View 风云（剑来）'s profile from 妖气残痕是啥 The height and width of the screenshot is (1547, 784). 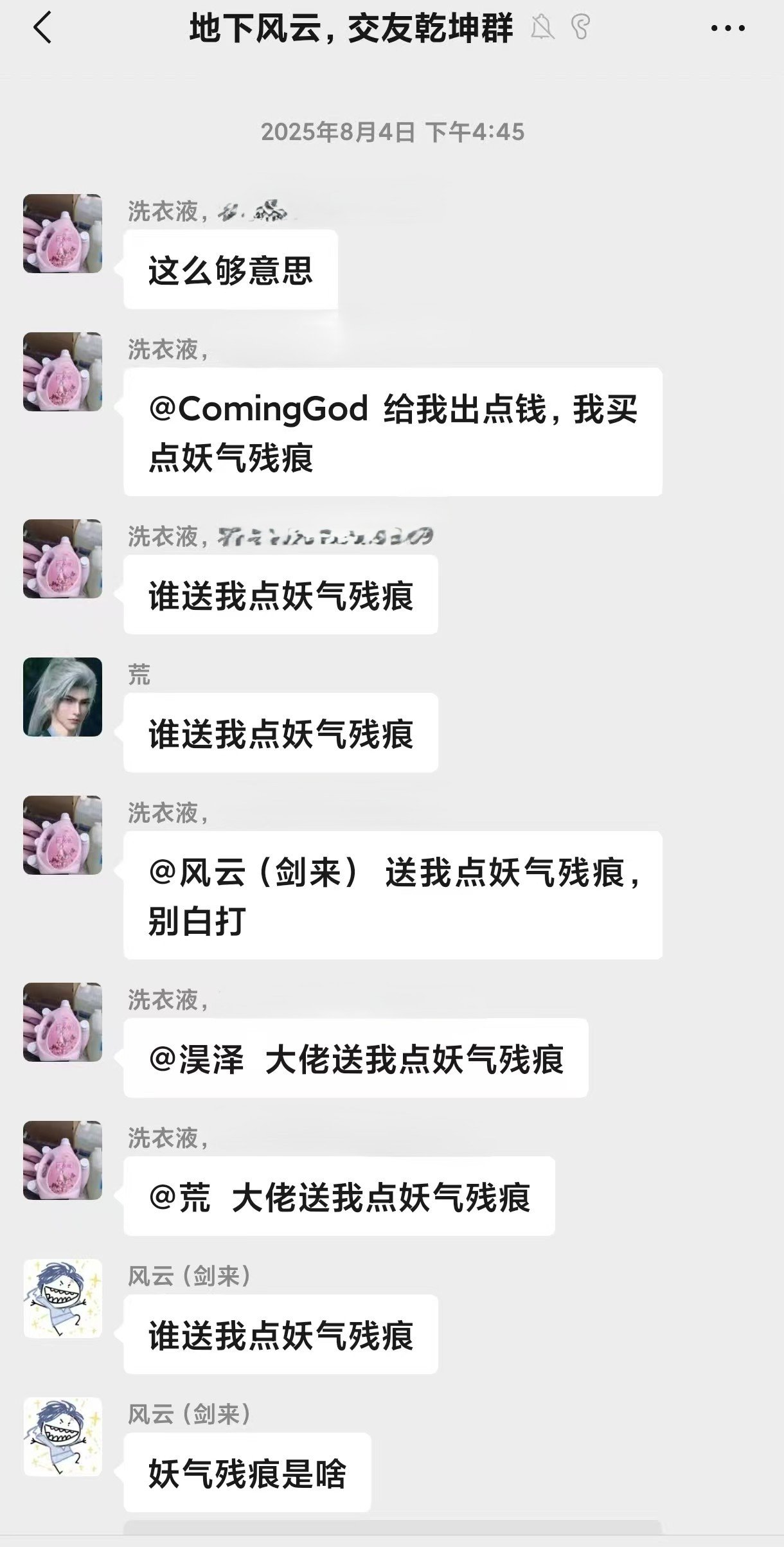63,1436
